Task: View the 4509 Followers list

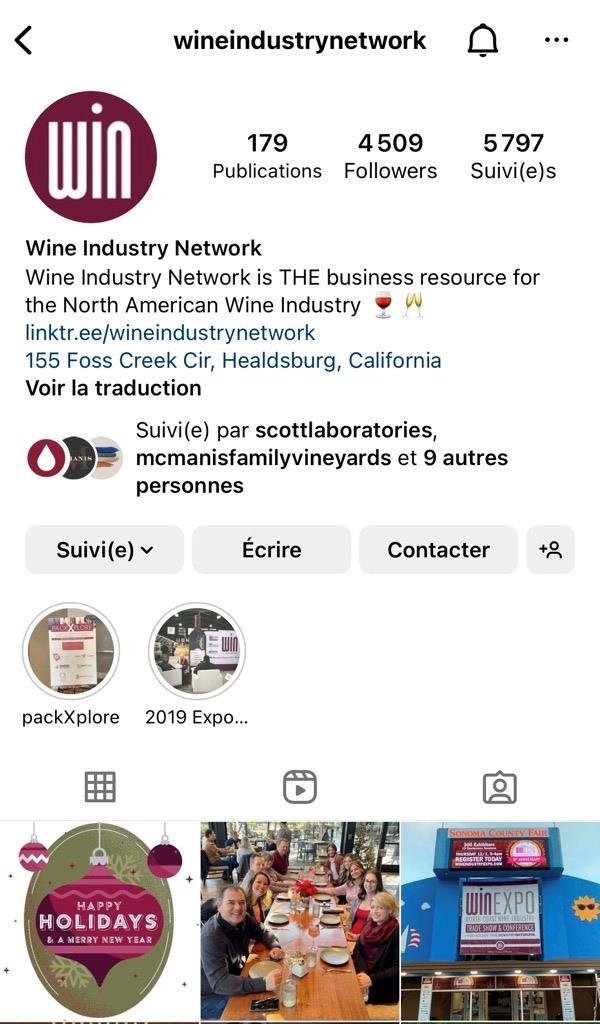Action: point(390,156)
